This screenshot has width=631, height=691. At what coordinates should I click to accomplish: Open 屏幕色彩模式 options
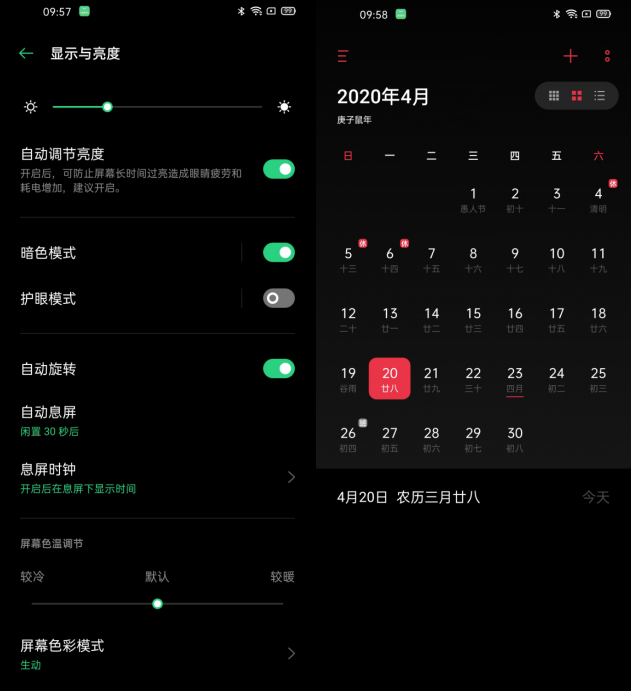point(150,654)
